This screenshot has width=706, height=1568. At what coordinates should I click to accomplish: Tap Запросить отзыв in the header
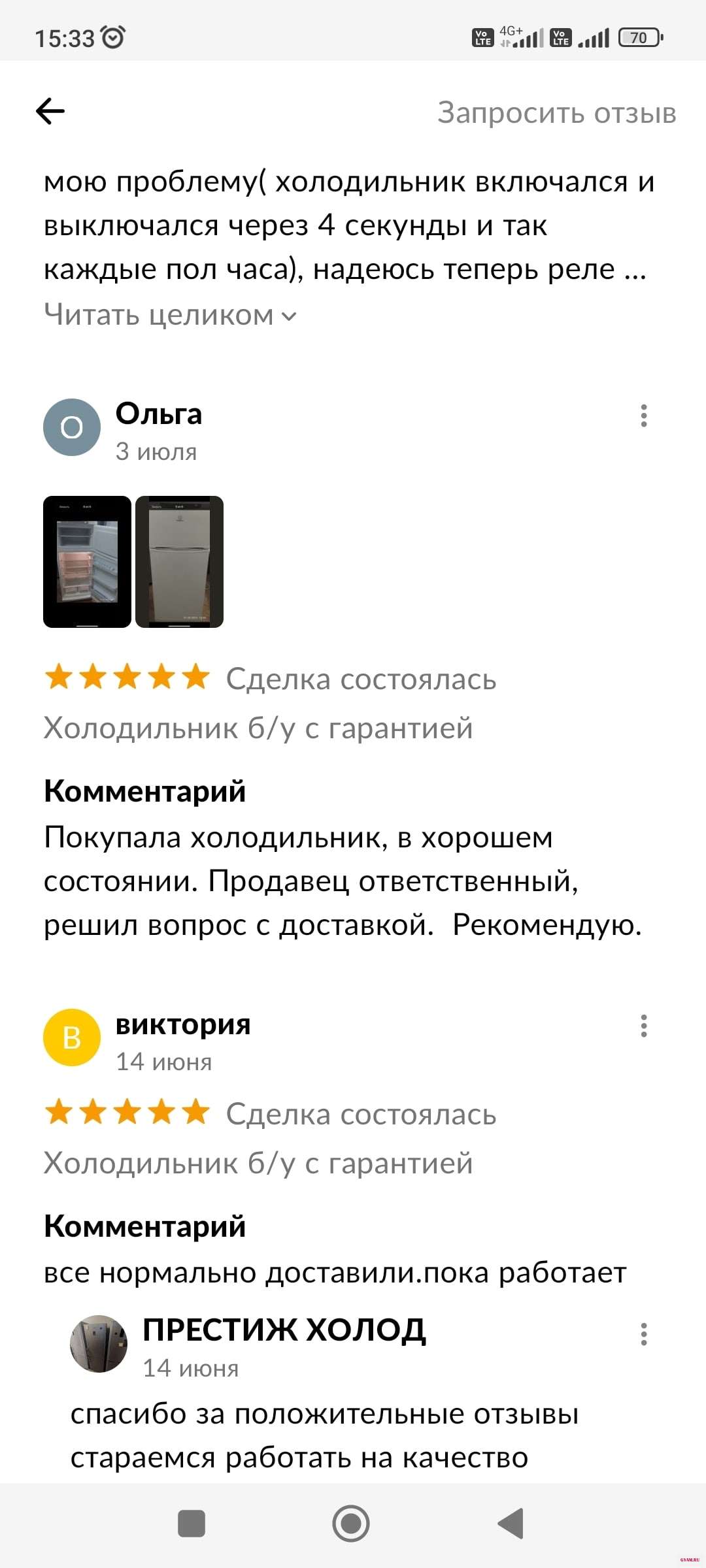point(556,112)
